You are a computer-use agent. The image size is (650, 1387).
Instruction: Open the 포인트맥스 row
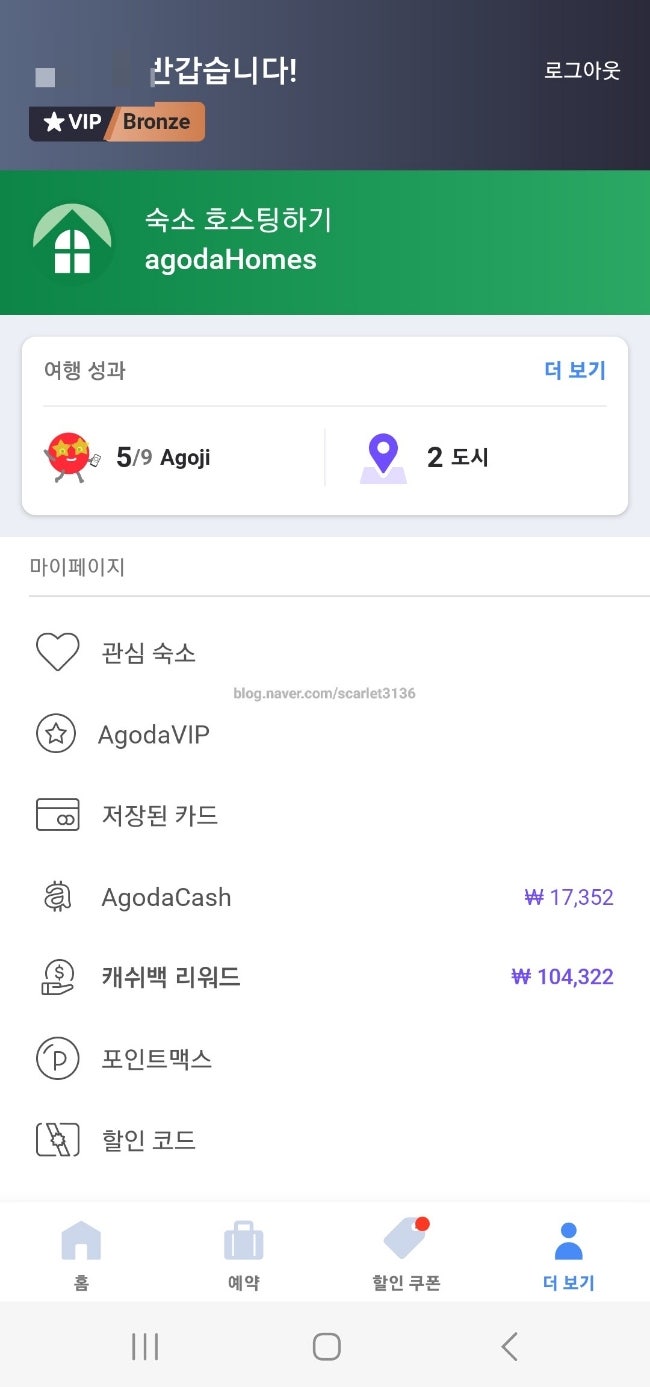click(x=156, y=1058)
